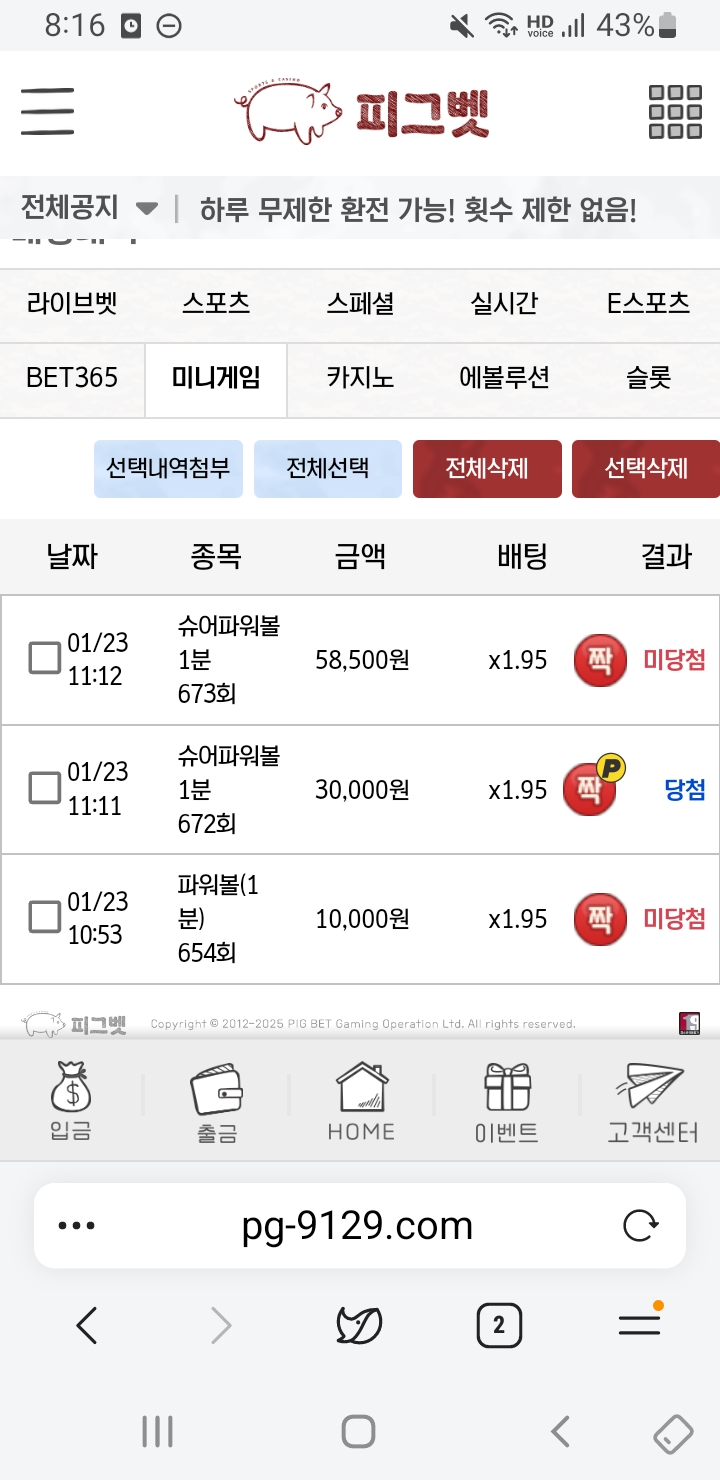720x1480 pixels.
Task: Contact 고객센터 support
Action: tap(652, 1101)
